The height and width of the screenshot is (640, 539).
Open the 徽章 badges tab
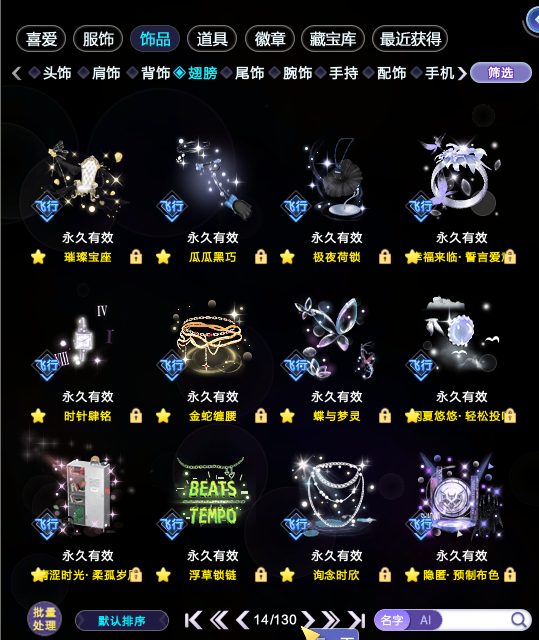point(270,39)
